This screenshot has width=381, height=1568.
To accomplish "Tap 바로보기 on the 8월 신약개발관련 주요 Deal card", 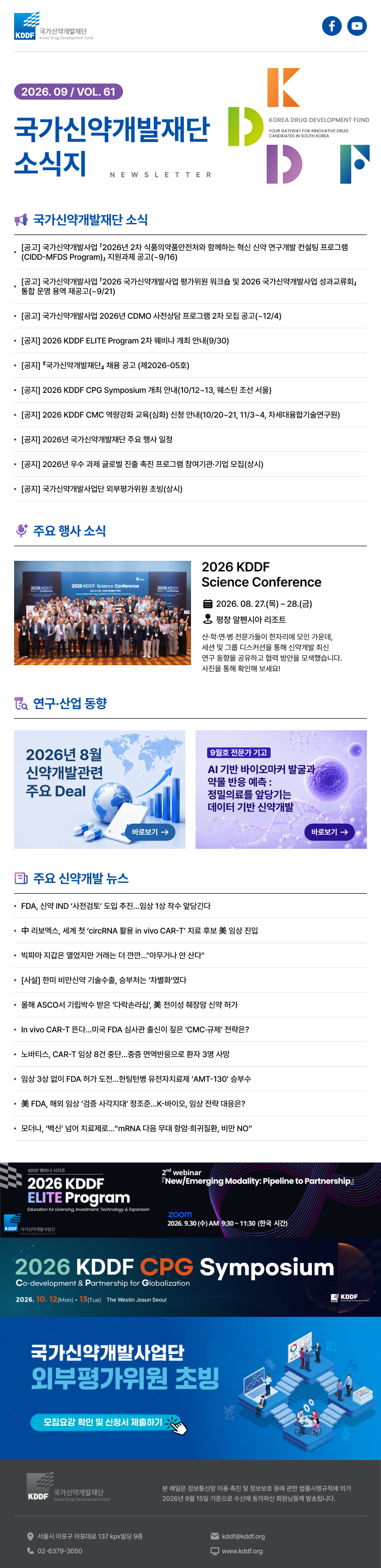I will click(x=150, y=832).
